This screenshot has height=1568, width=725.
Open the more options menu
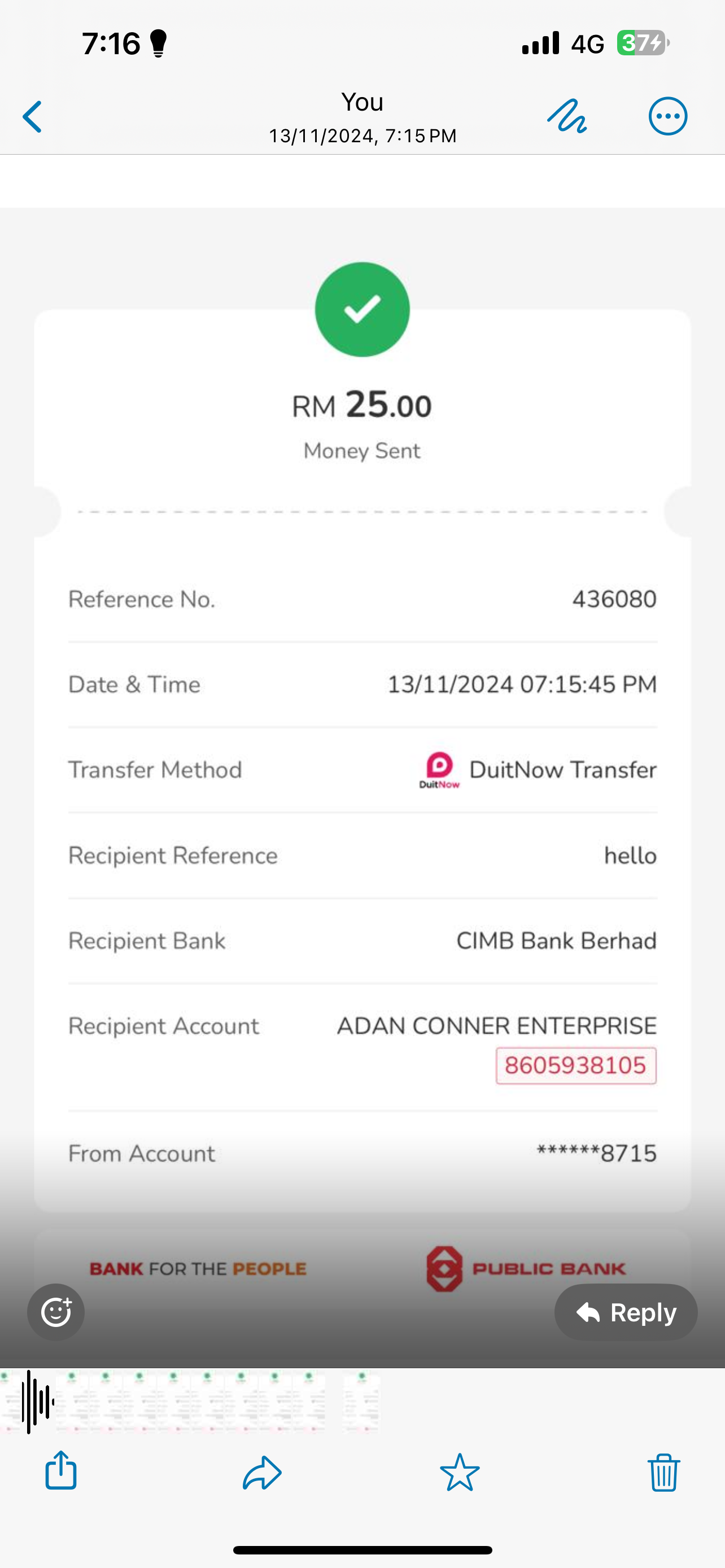point(668,116)
